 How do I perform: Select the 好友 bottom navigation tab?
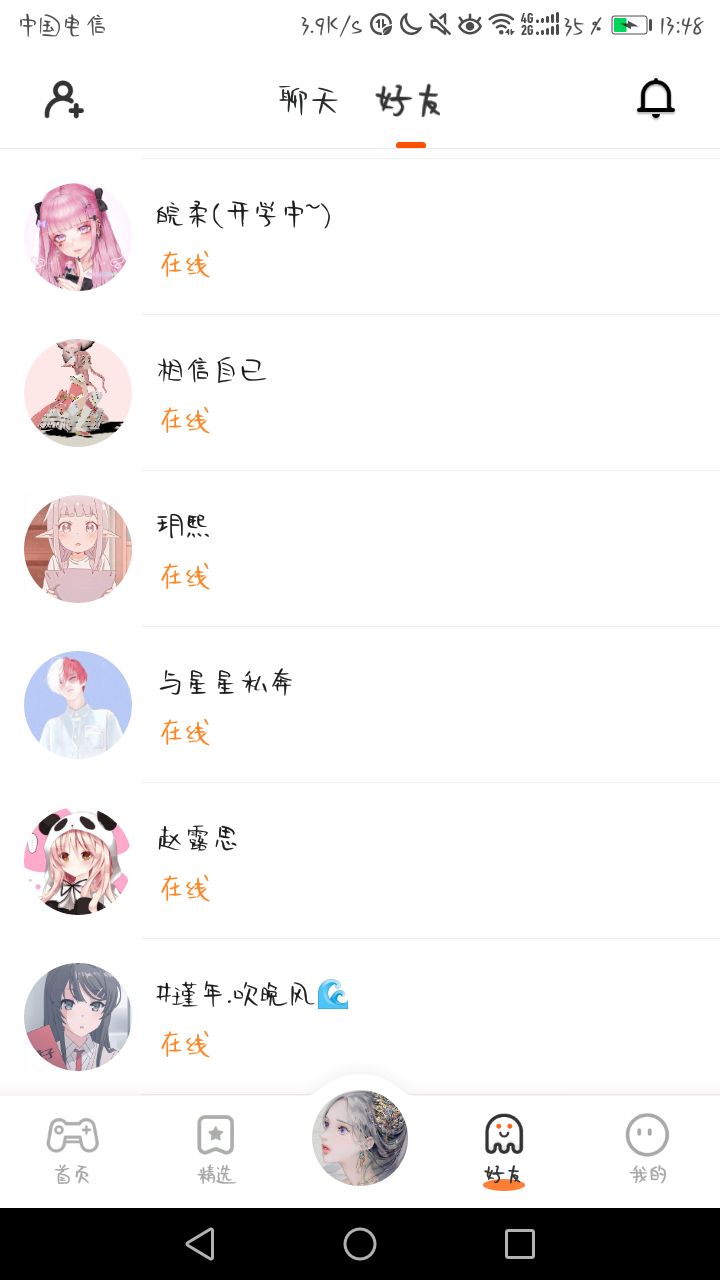pos(504,1149)
